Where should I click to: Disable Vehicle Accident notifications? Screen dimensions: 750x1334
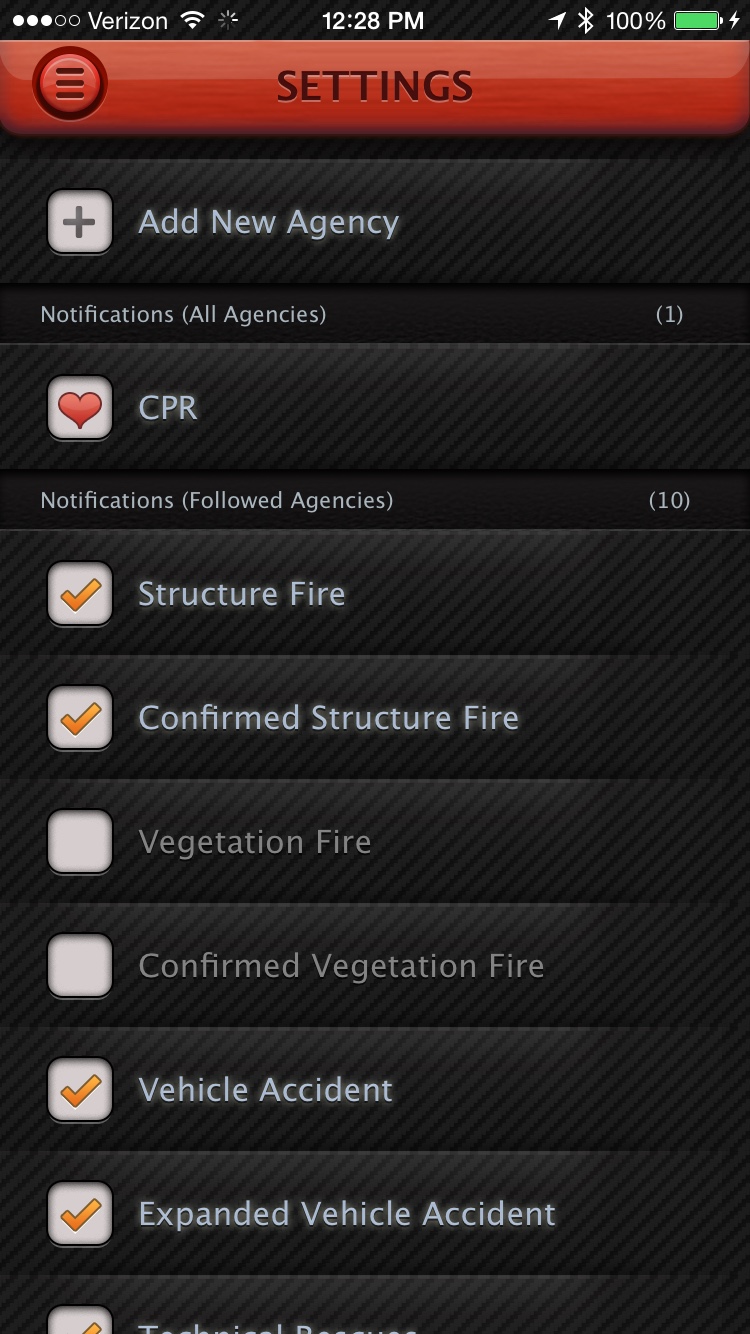79,1089
